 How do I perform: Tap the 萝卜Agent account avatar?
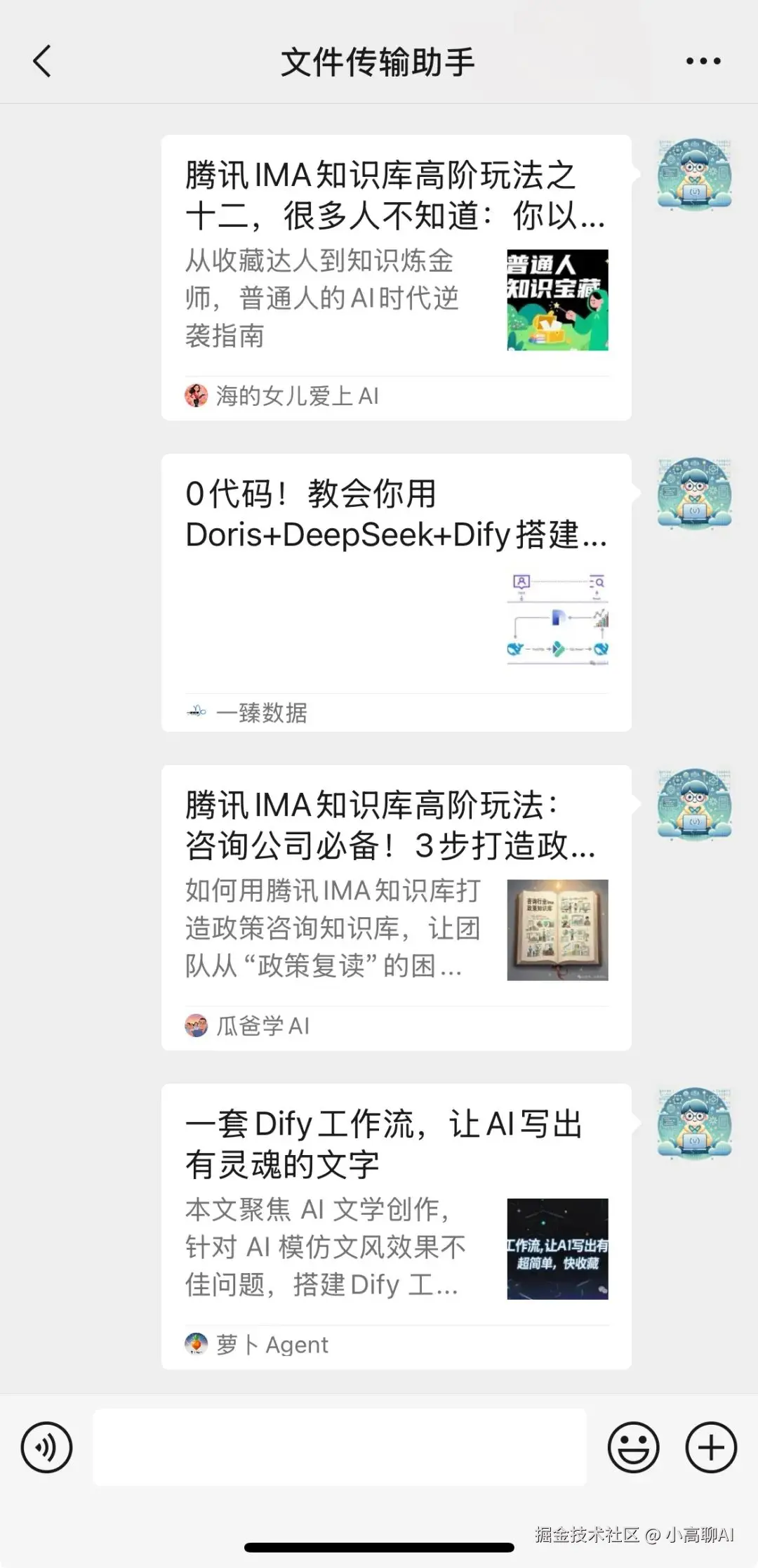tap(195, 1344)
